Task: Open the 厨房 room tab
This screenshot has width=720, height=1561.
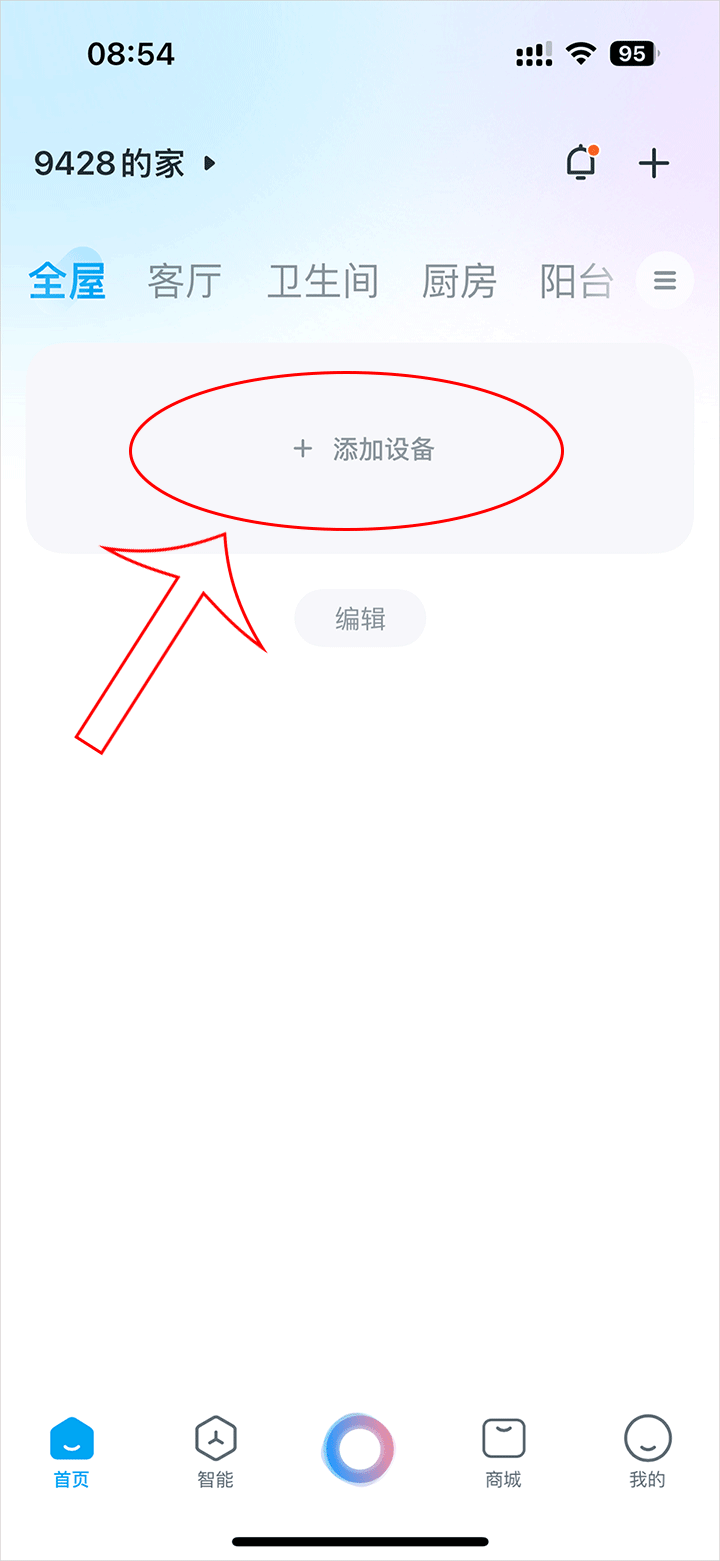Action: pos(459,282)
